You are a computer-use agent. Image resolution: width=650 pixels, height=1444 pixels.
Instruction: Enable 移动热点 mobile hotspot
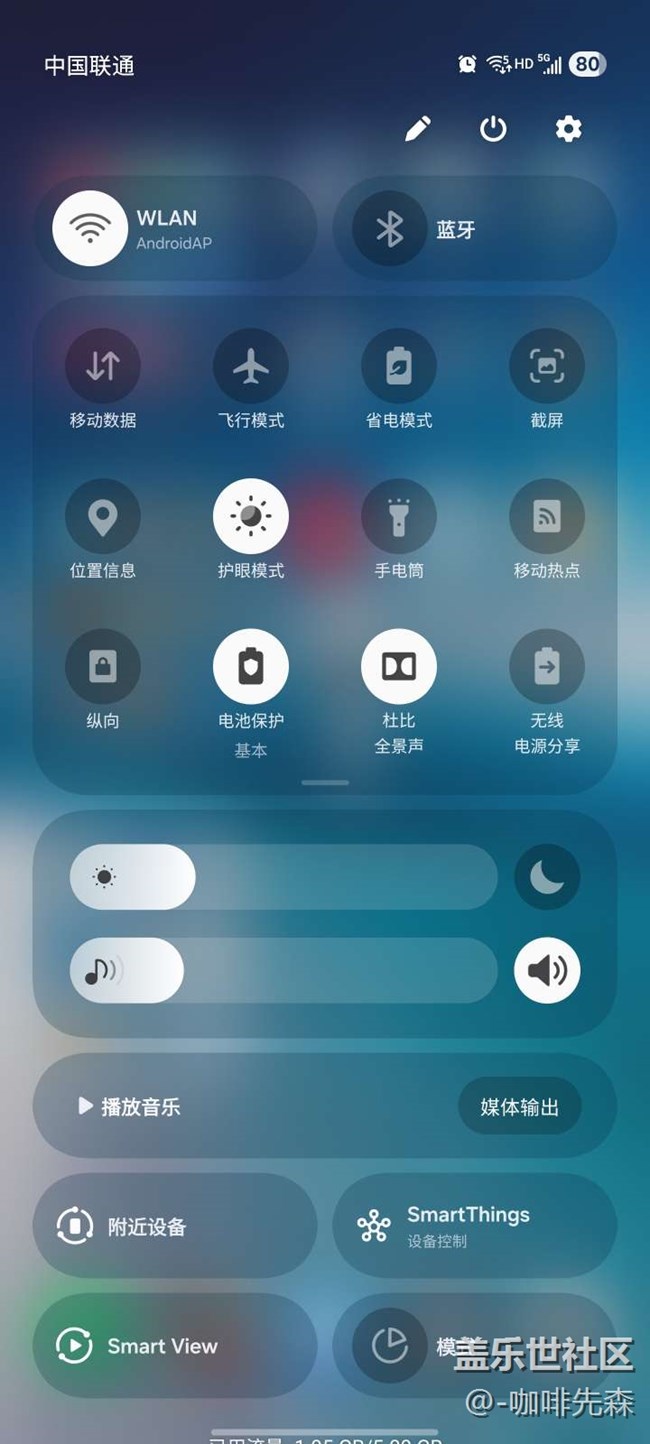547,516
